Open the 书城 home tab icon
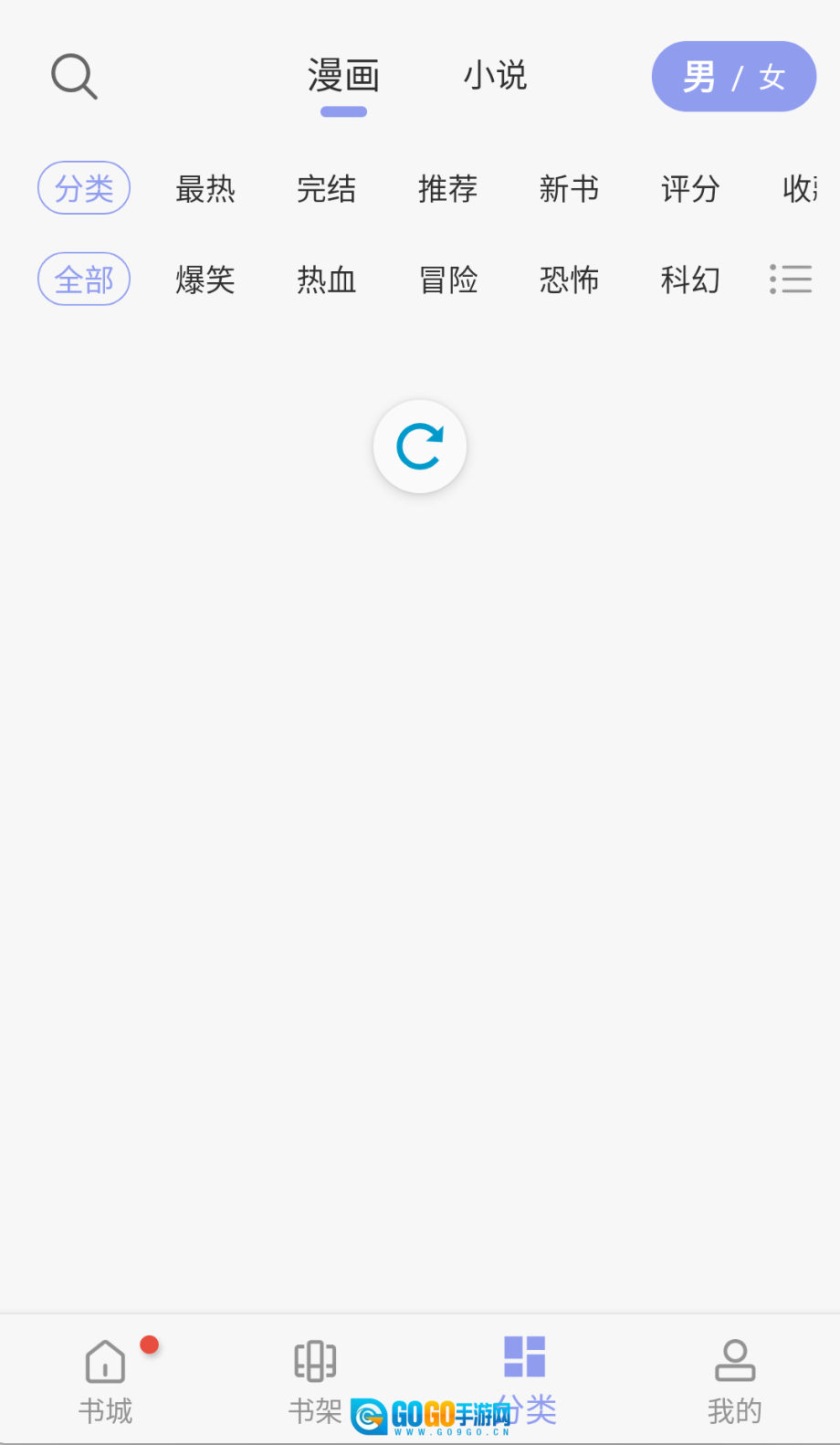Screen dimensions: 840x1445 tap(105, 1361)
